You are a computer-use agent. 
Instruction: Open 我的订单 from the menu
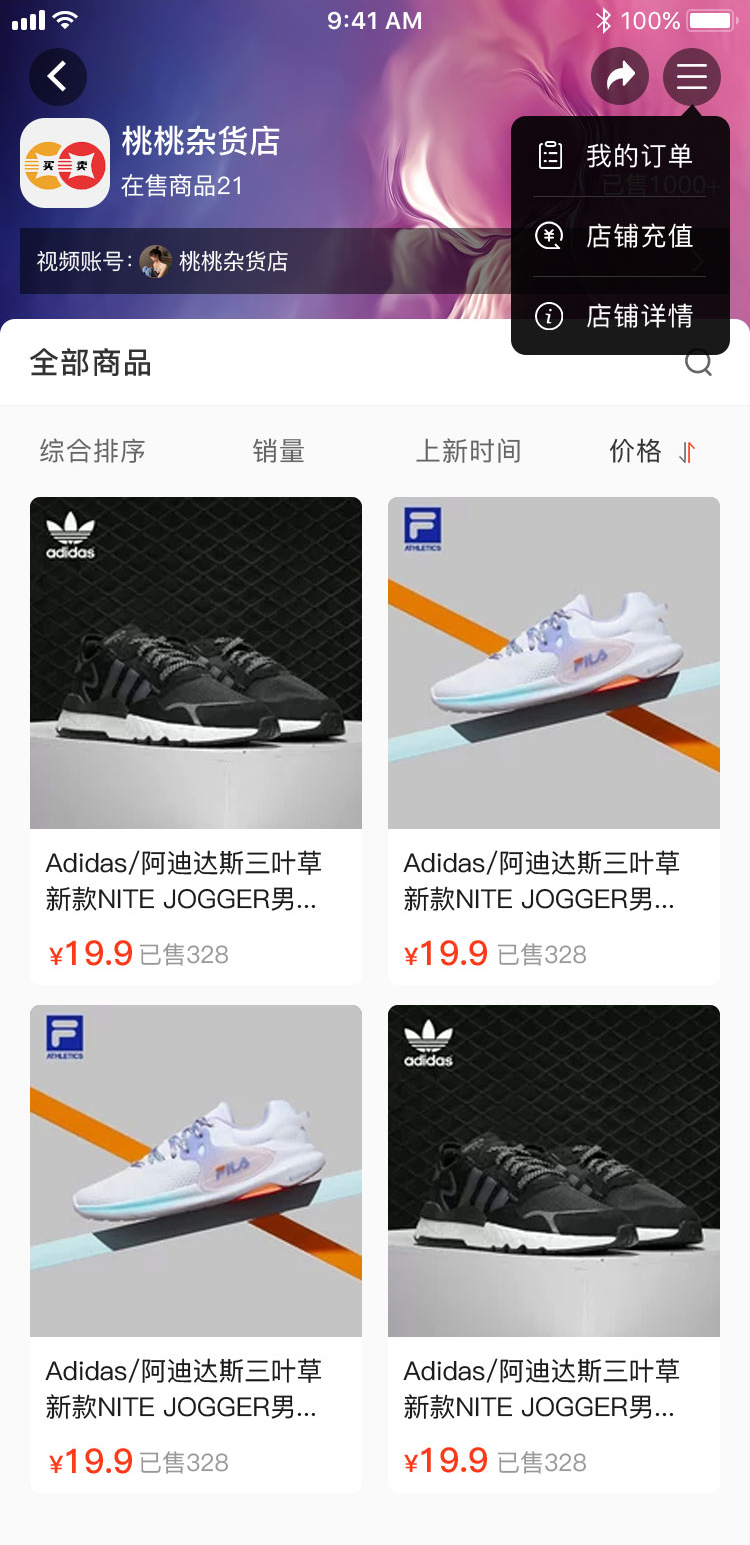pos(620,156)
